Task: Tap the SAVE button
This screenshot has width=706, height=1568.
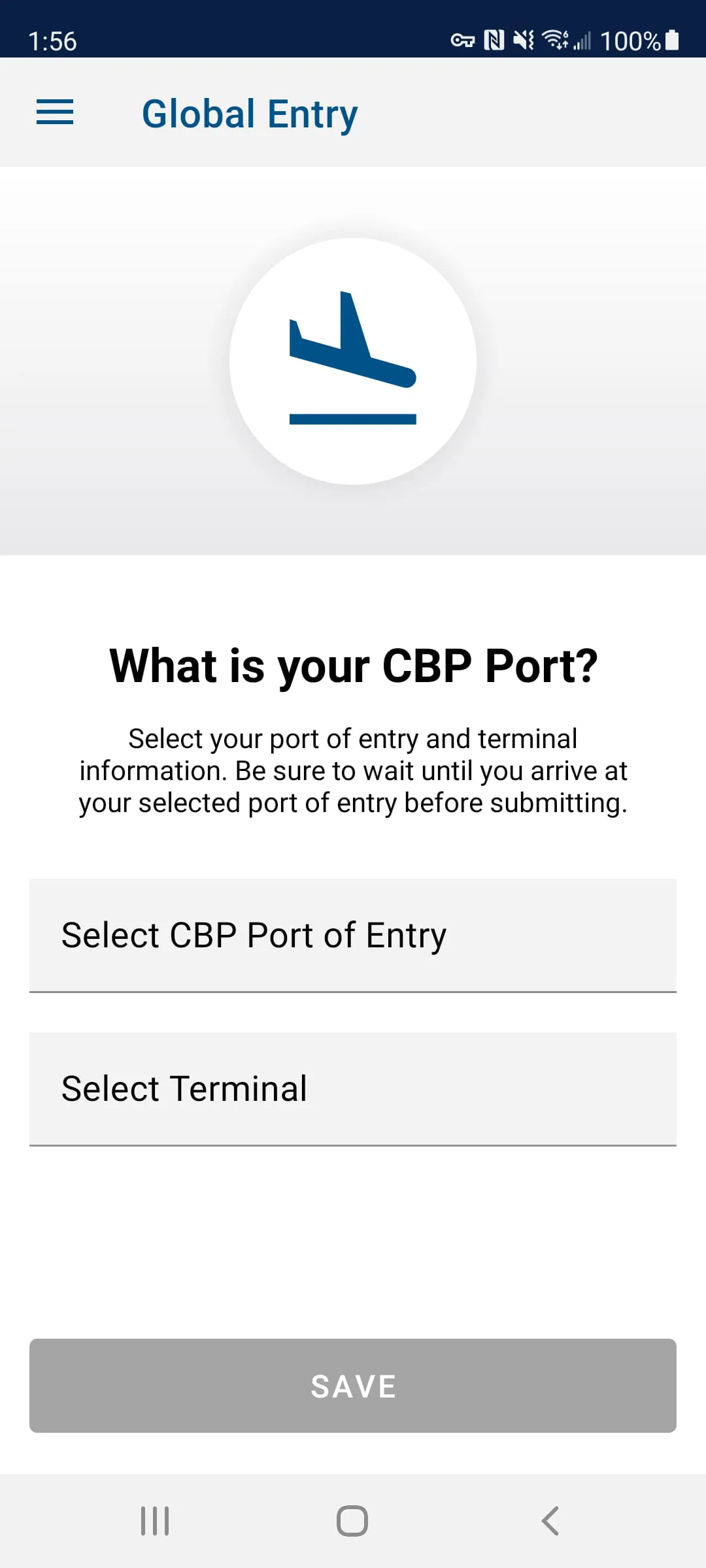Action: (352, 1386)
